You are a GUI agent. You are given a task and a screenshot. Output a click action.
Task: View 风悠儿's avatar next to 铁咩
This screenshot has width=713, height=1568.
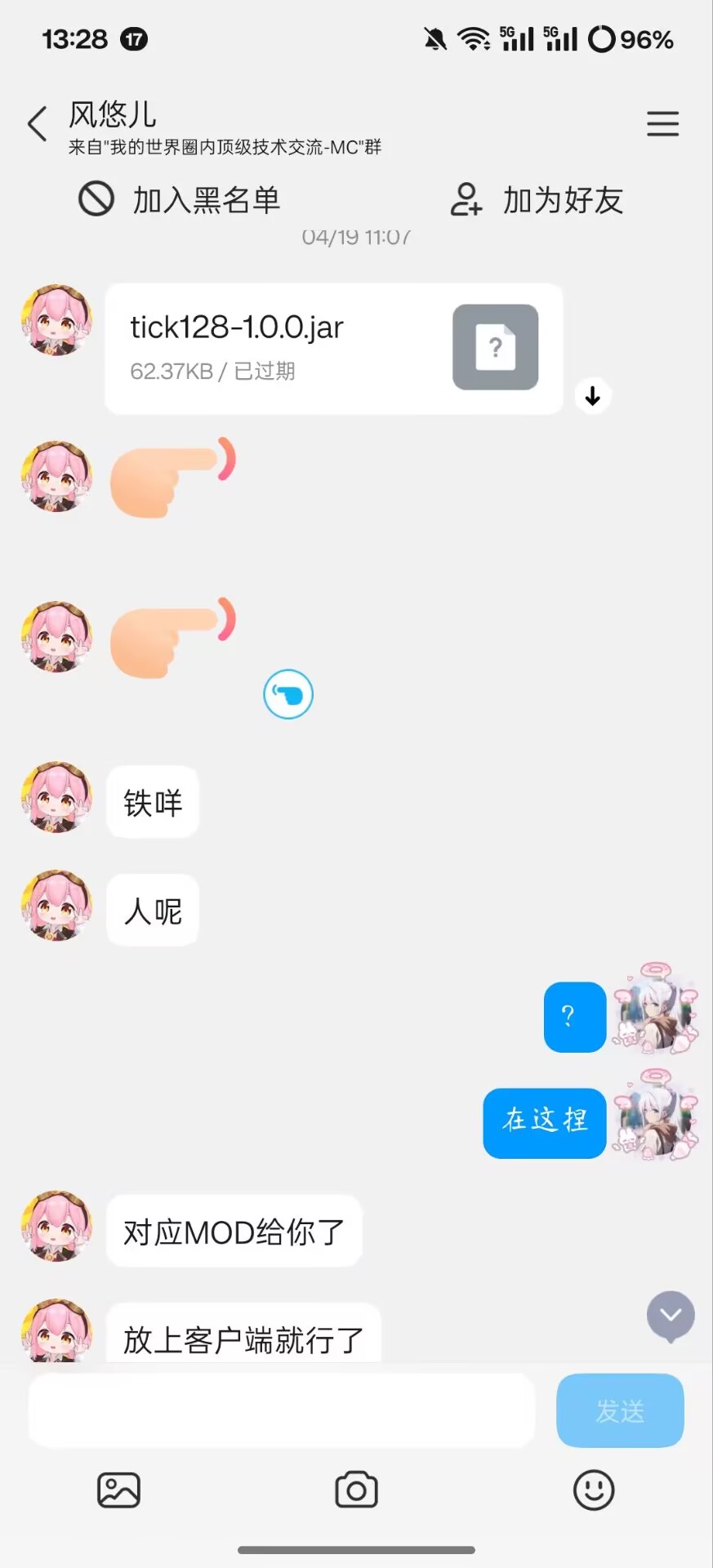coord(56,798)
